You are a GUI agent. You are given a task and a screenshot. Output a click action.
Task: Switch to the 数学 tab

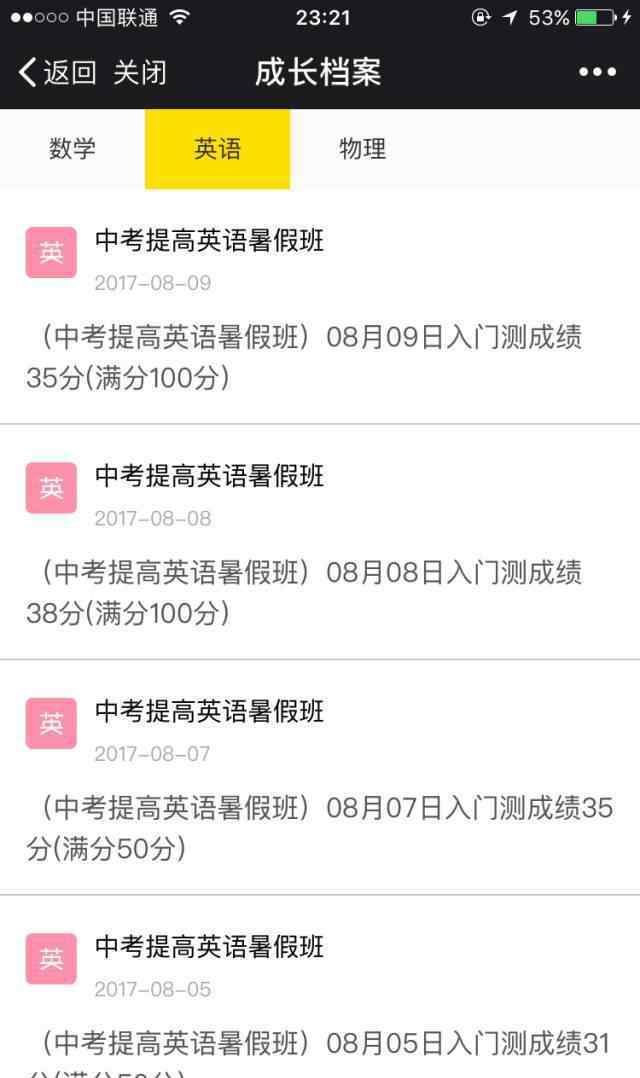pyautogui.click(x=72, y=148)
